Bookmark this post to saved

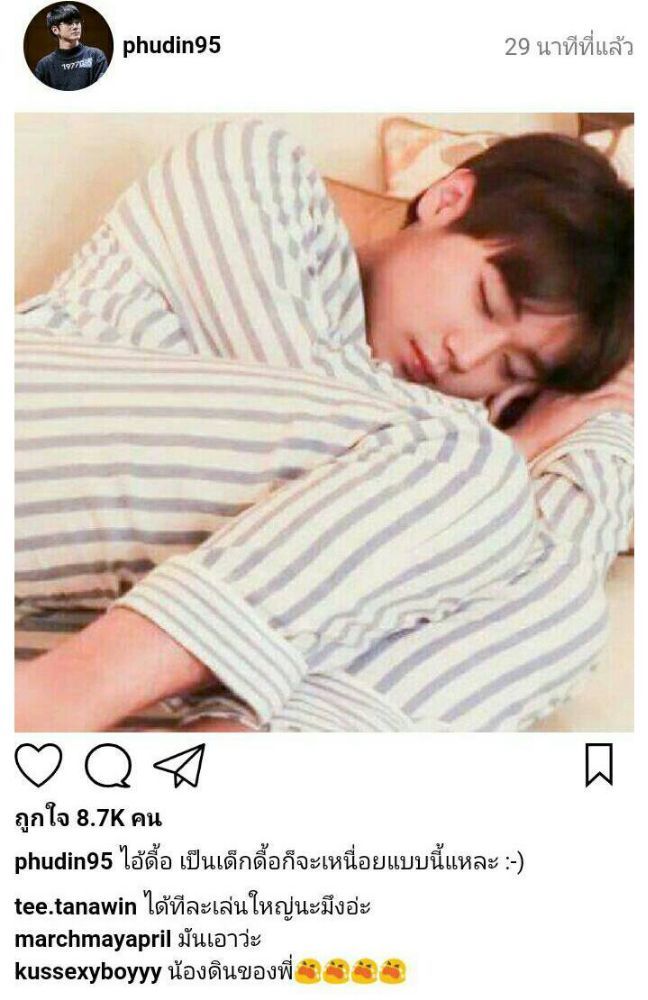[598, 766]
